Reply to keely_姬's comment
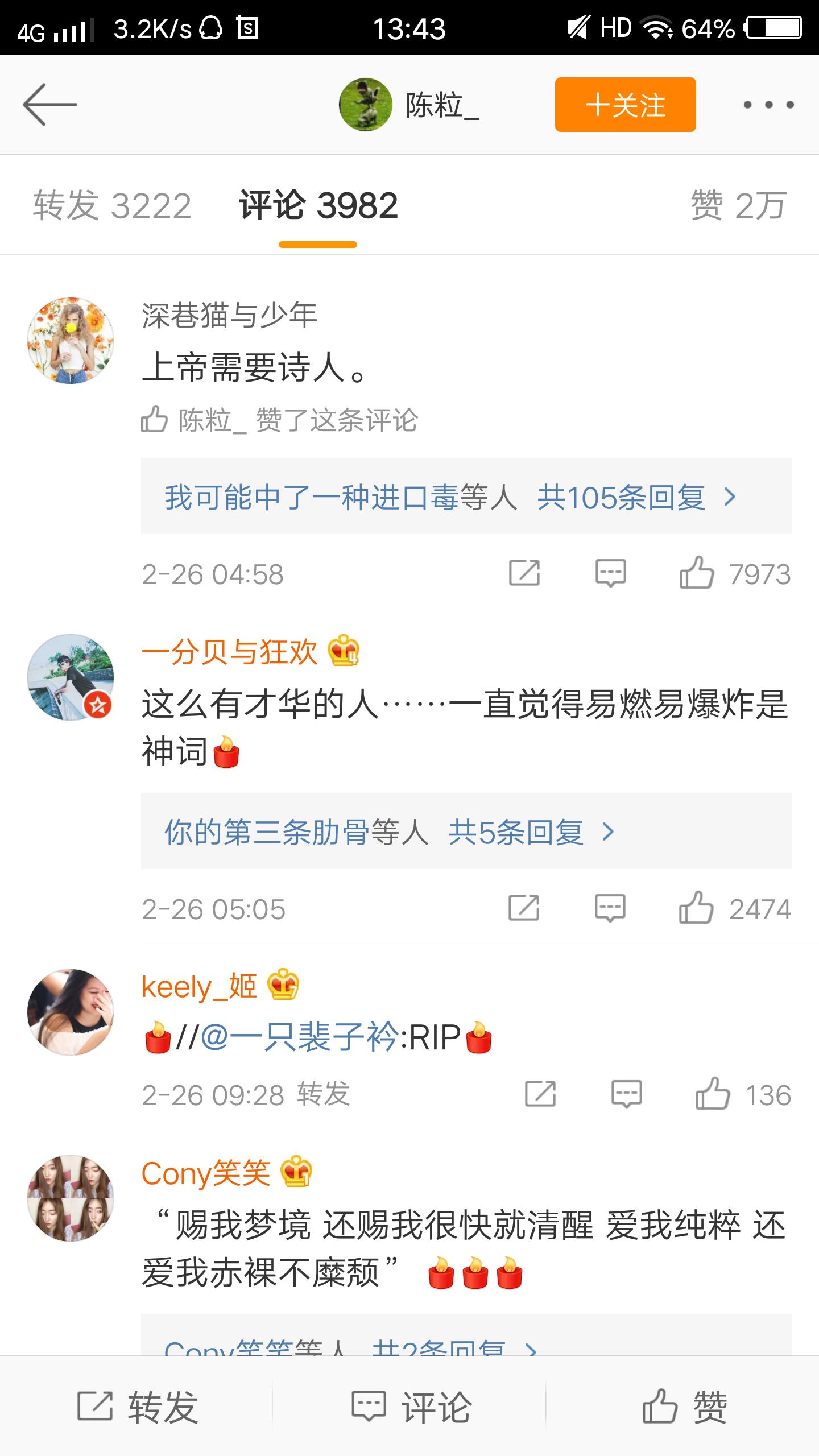This screenshot has height=1456, width=819. (x=626, y=1094)
